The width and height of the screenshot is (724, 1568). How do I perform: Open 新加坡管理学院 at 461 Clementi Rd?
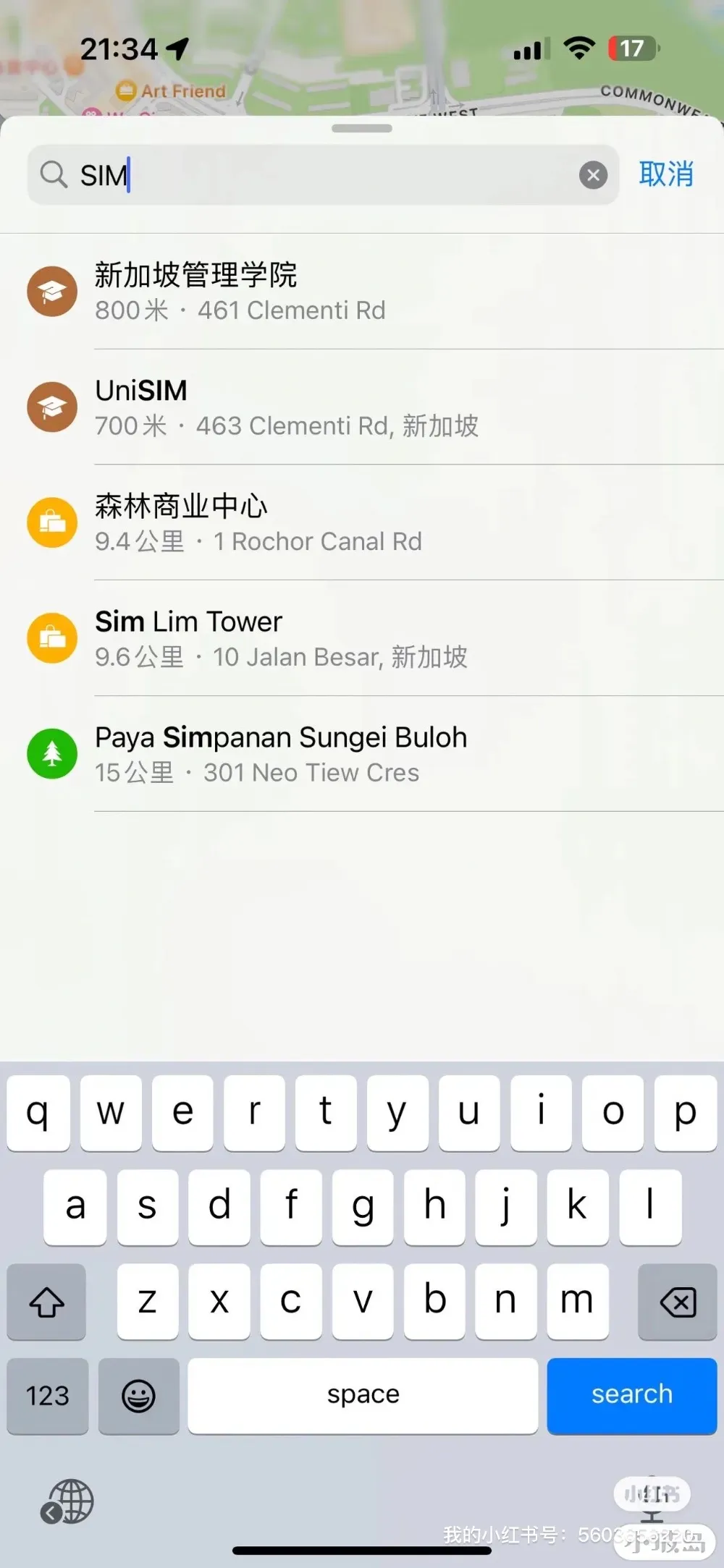(x=362, y=292)
